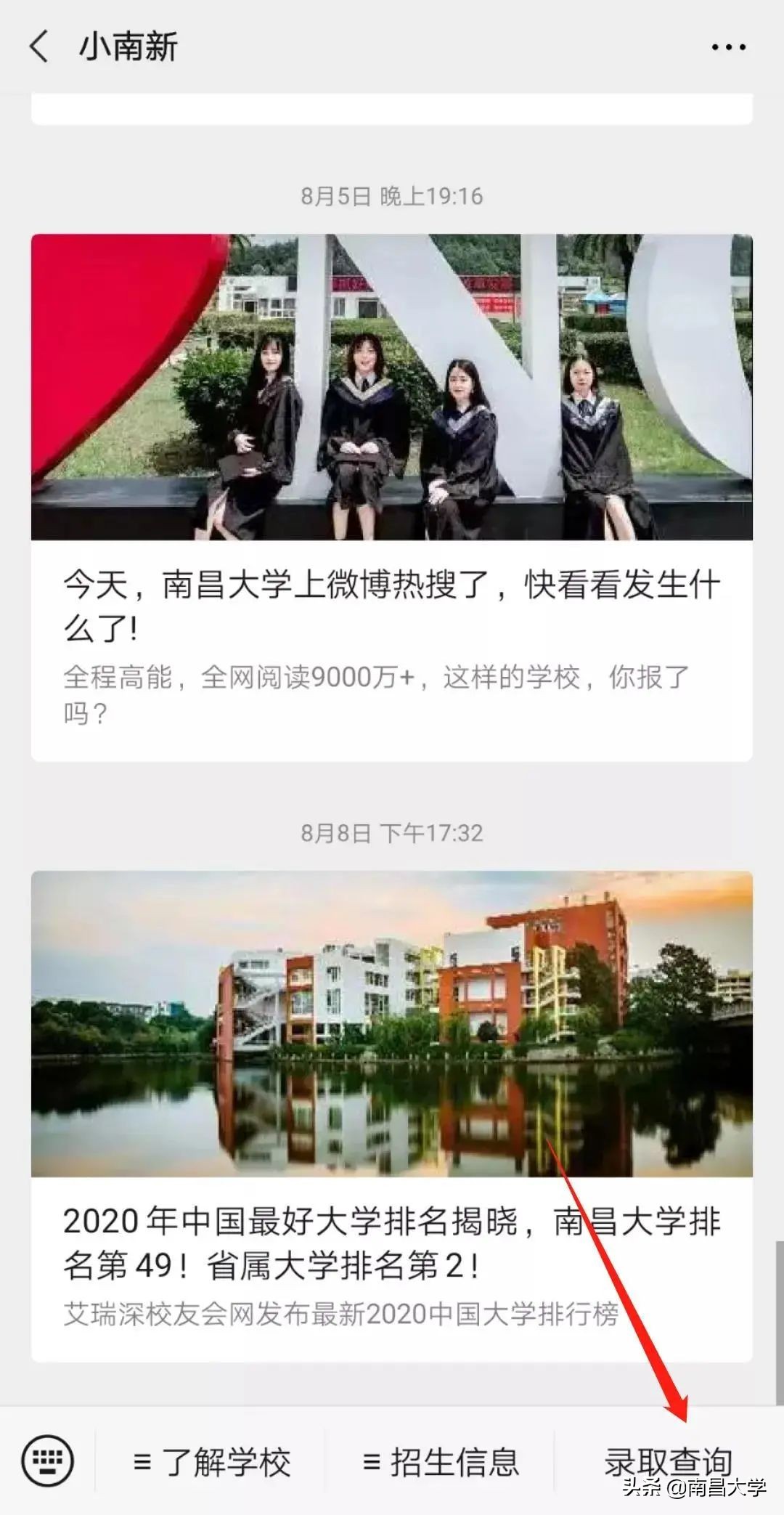Tap the graduation photo article thumbnail
The image size is (784, 1515).
point(392,385)
